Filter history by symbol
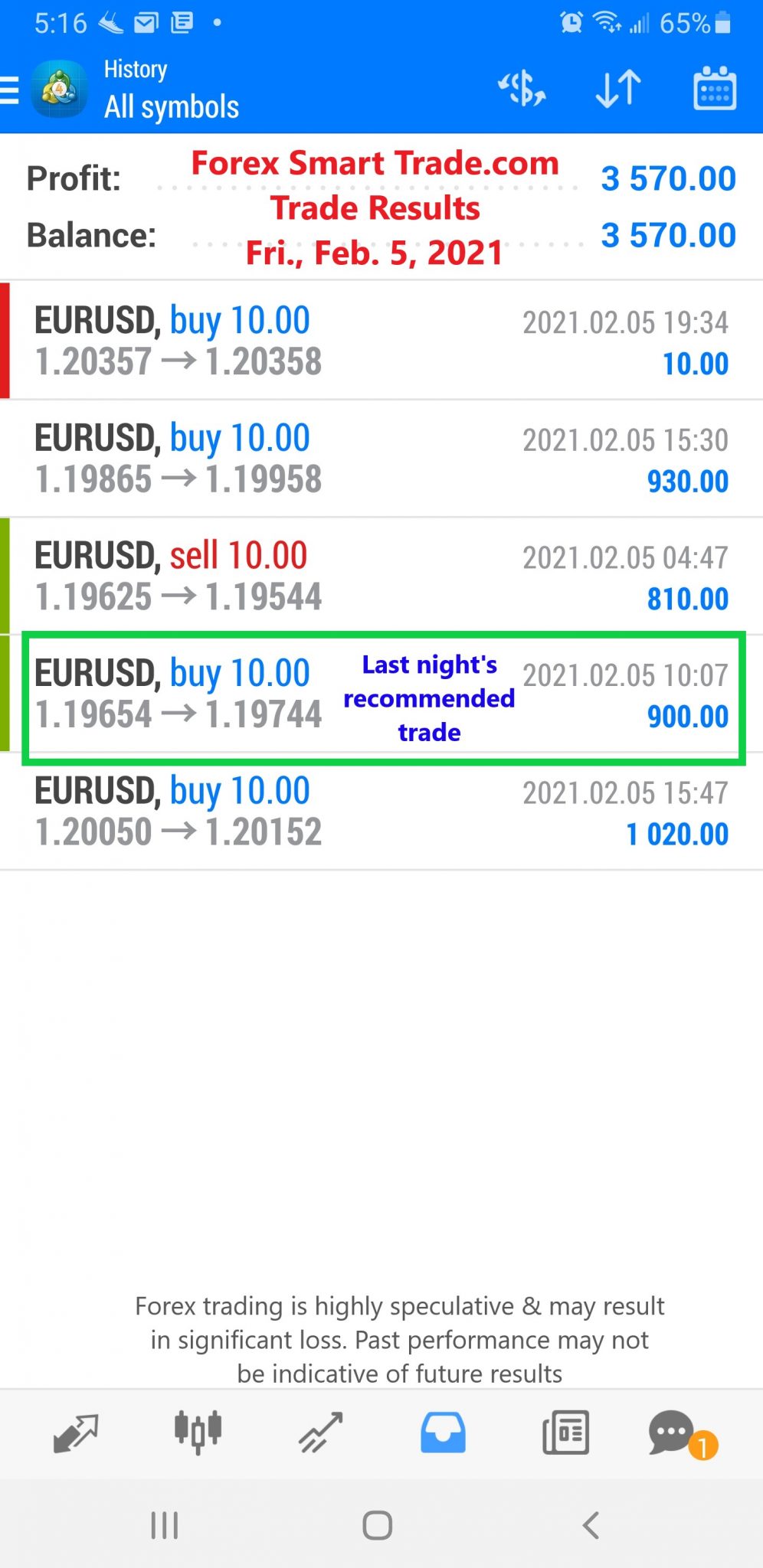This screenshot has height=1568, width=763. click(522, 89)
